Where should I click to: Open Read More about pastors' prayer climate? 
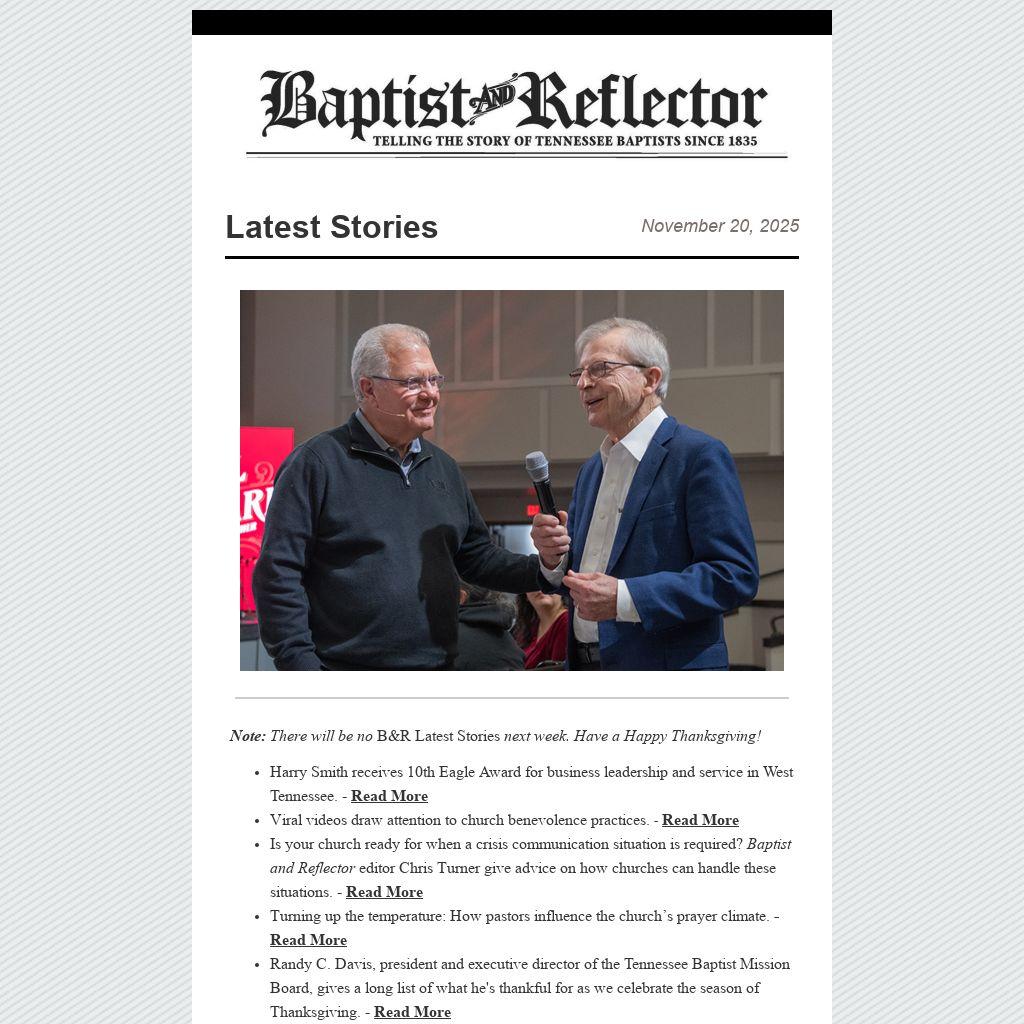tap(308, 940)
